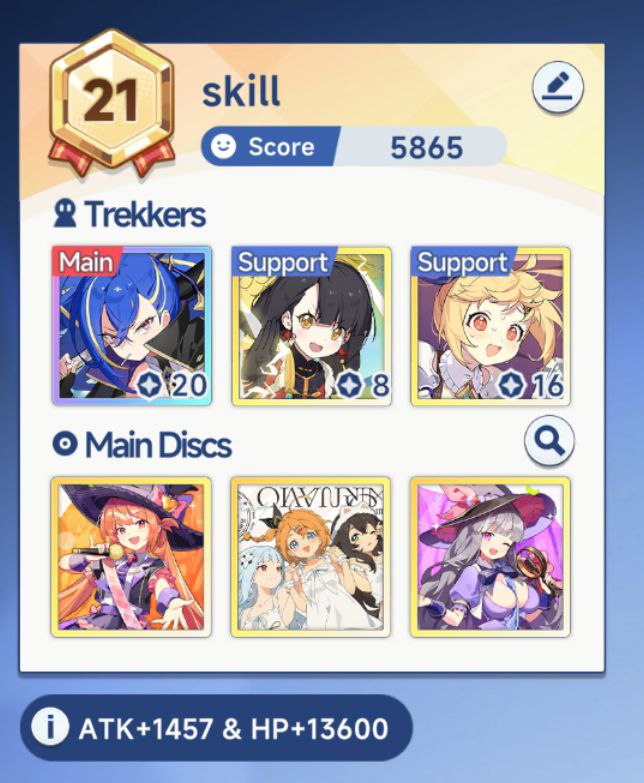View the Support trekker with level 16
This screenshot has width=644, height=783.
coord(490,326)
